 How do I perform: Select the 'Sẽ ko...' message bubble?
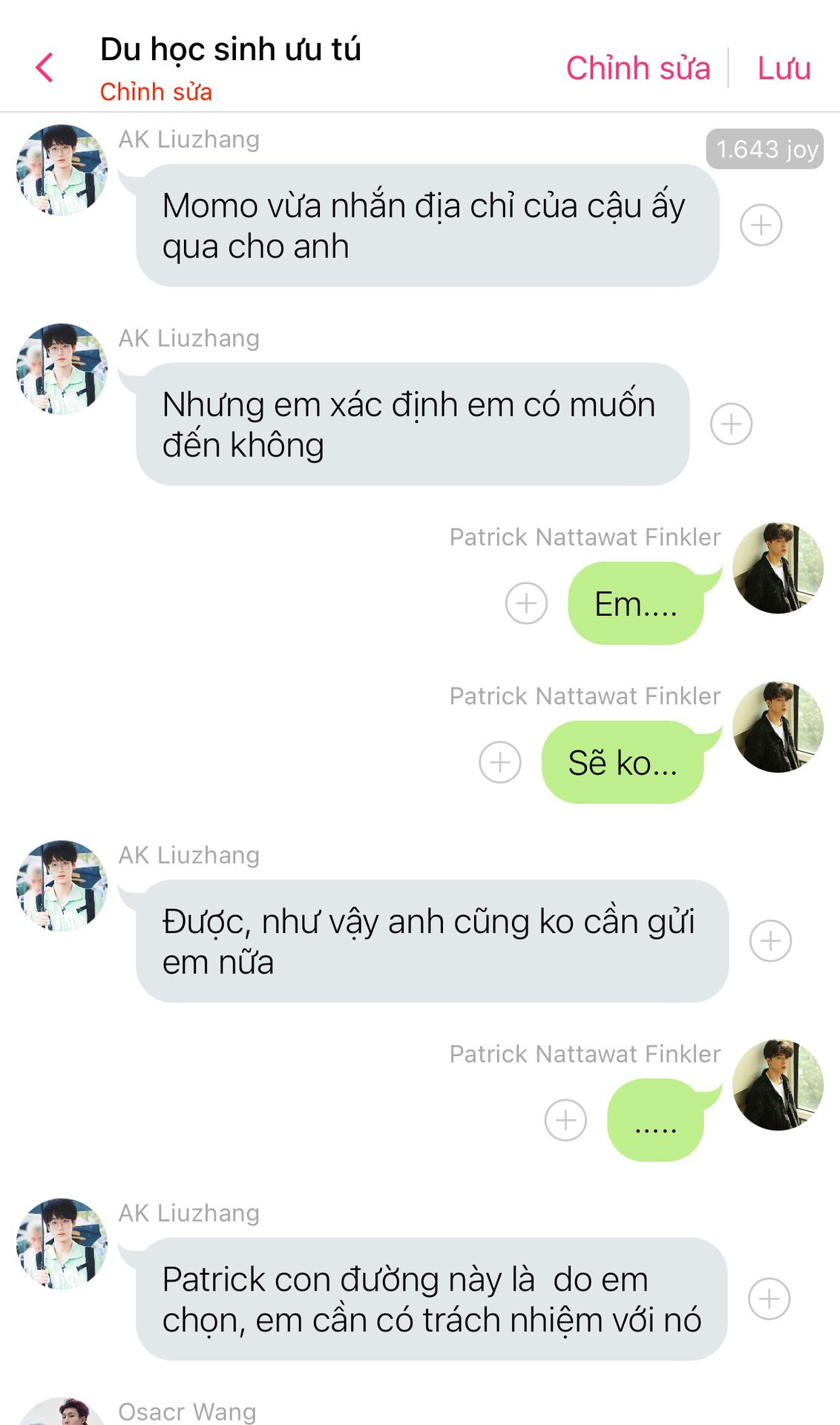click(622, 763)
